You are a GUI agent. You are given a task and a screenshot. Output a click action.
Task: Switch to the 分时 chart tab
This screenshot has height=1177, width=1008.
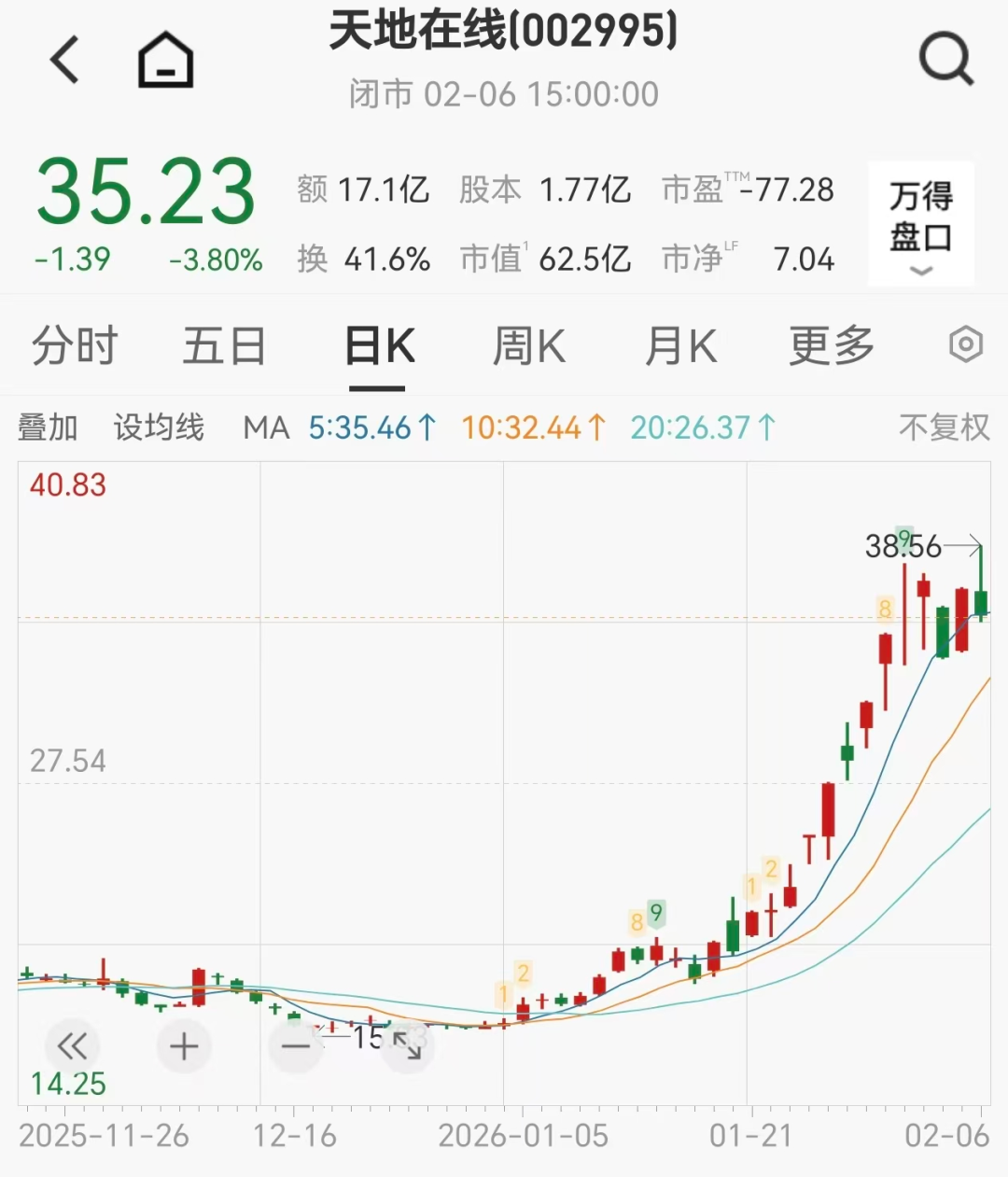pos(75,346)
